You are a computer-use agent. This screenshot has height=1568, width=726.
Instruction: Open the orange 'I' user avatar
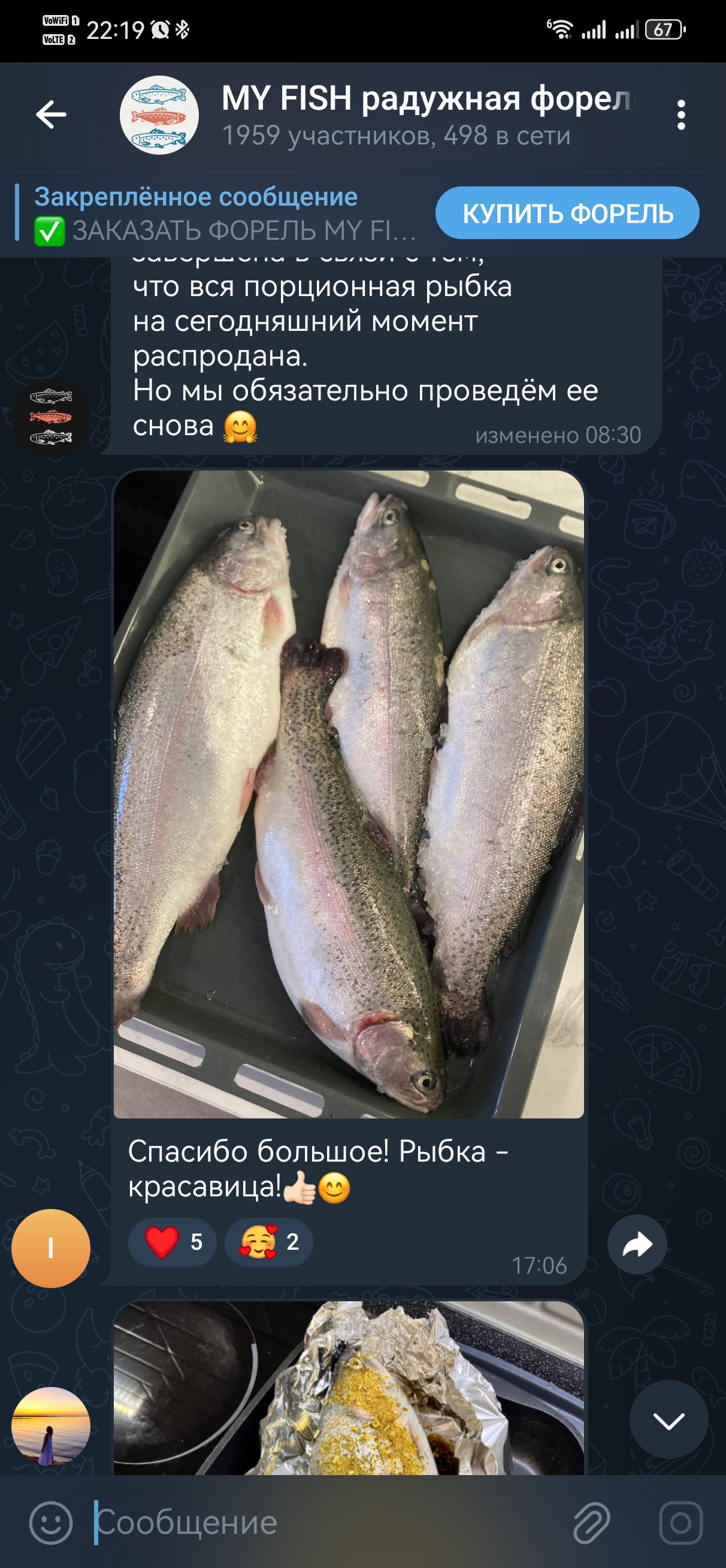[x=51, y=1248]
